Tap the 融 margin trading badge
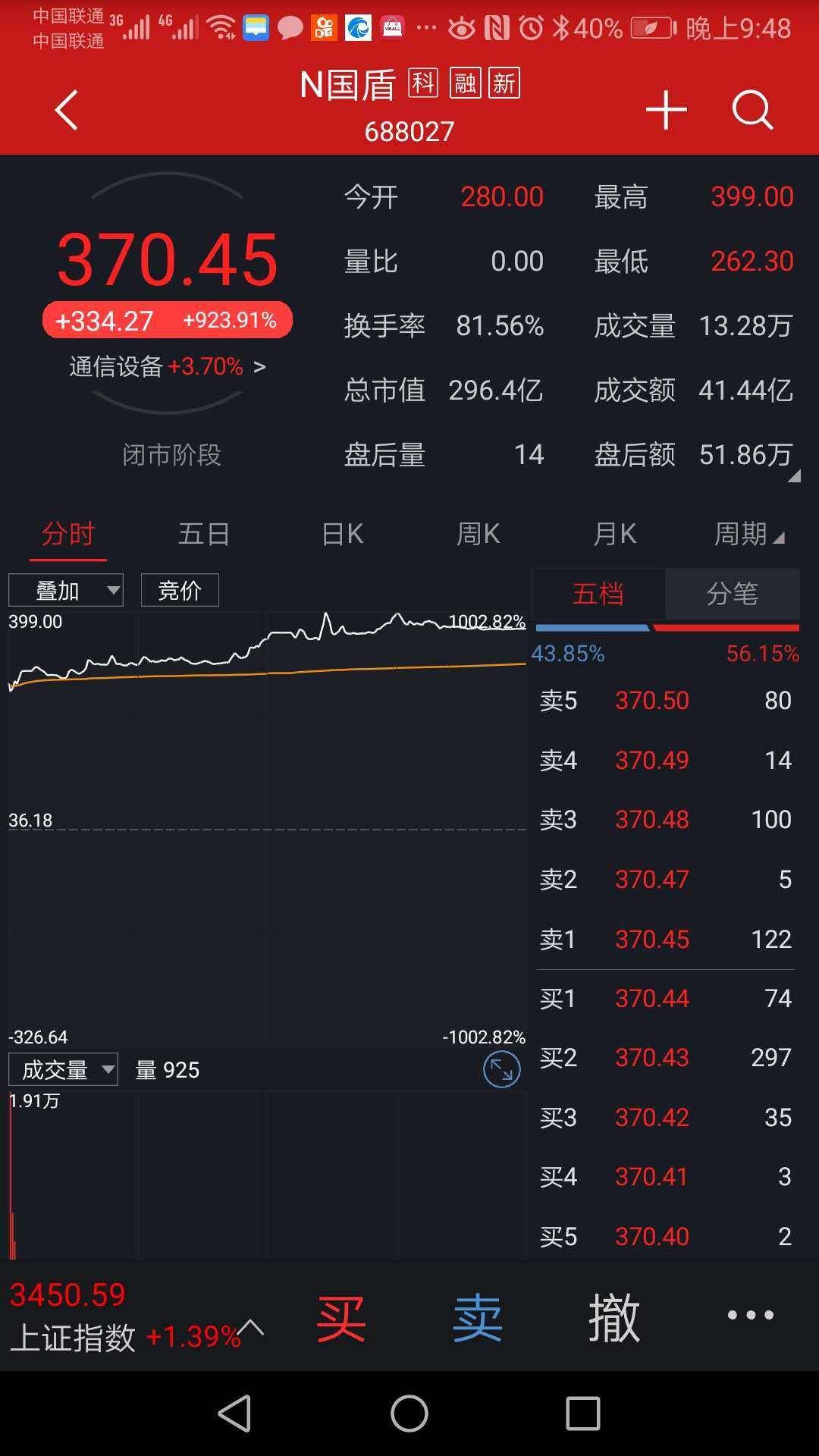 point(465,83)
